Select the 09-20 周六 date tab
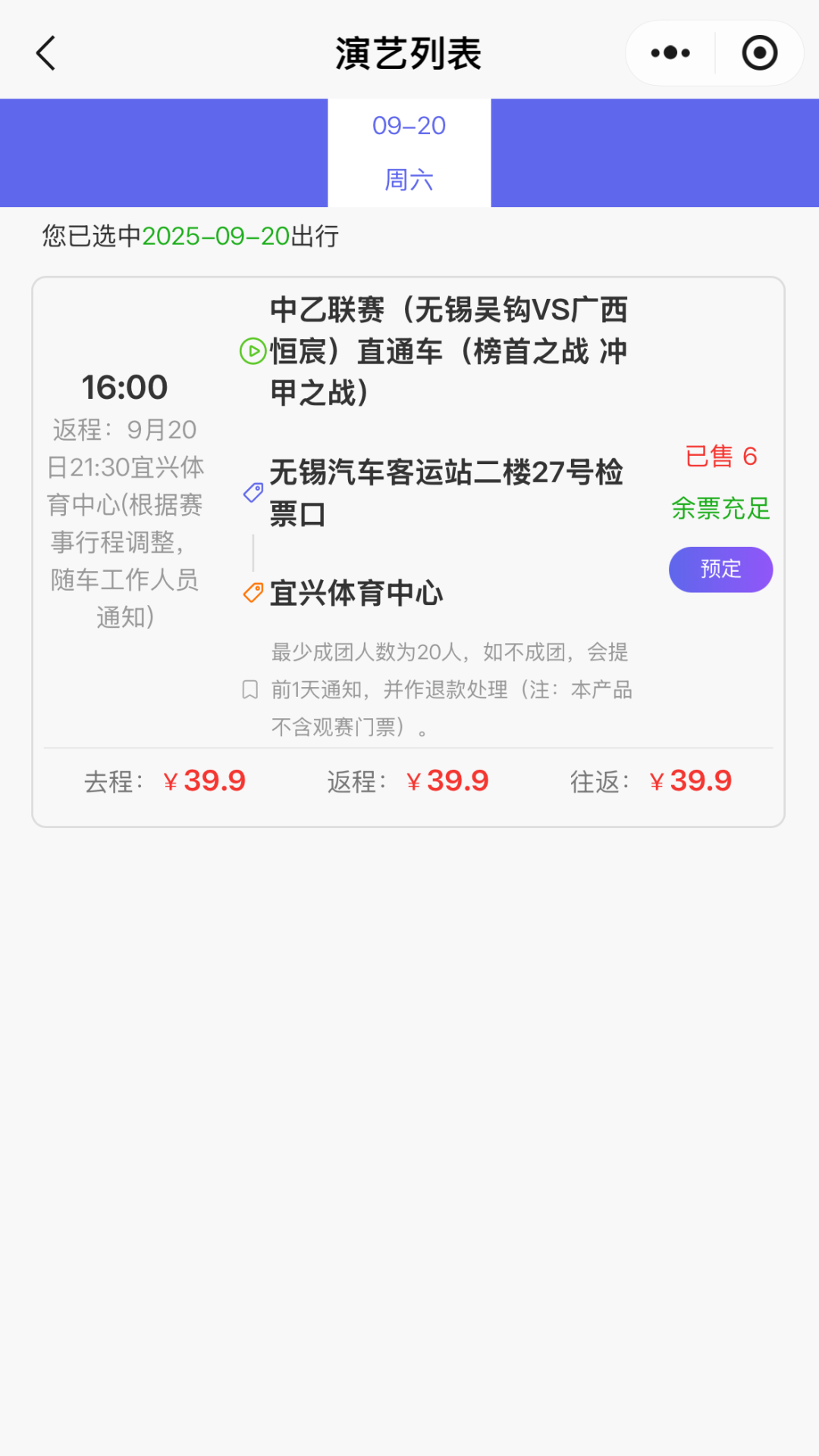The image size is (819, 1456). (x=409, y=152)
